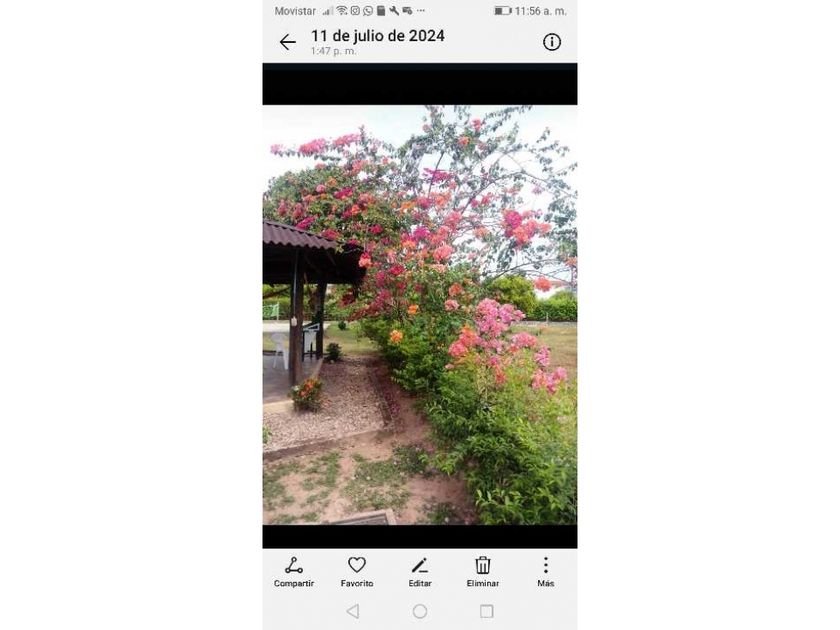Image resolution: width=840 pixels, height=630 pixels.
Task: Mark photo as Favorito
Action: click(357, 572)
